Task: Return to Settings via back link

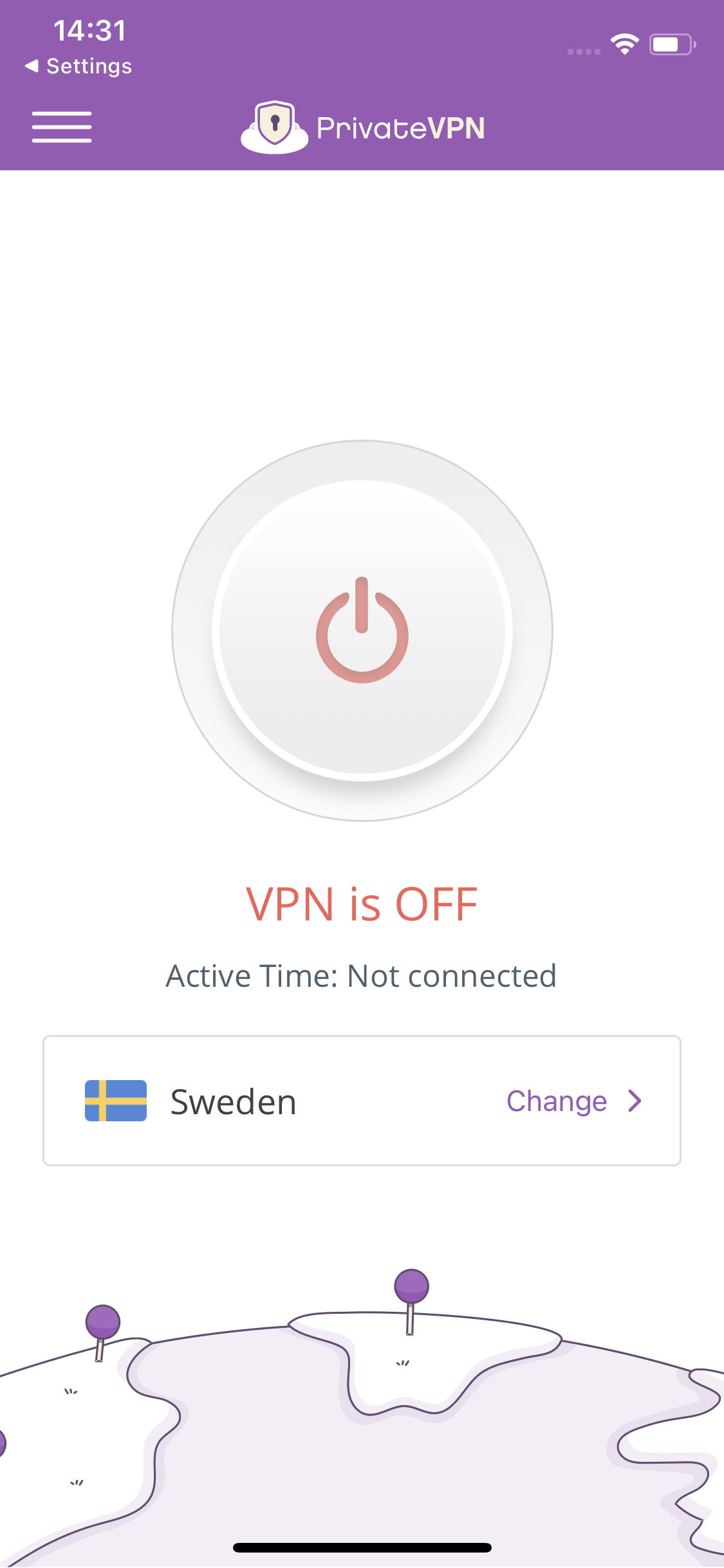Action: (x=79, y=66)
